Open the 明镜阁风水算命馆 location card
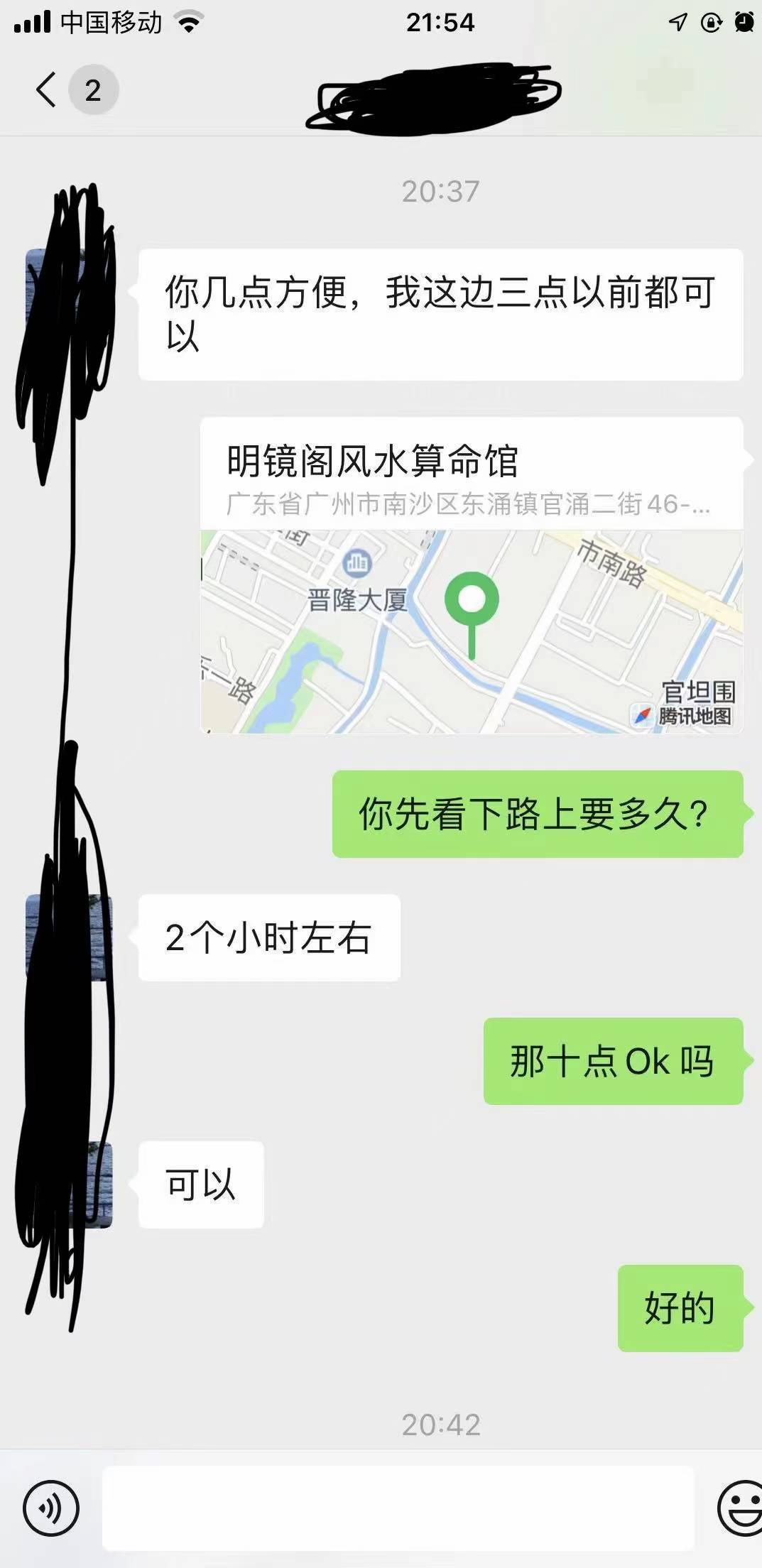The image size is (762, 1568). pos(472,575)
